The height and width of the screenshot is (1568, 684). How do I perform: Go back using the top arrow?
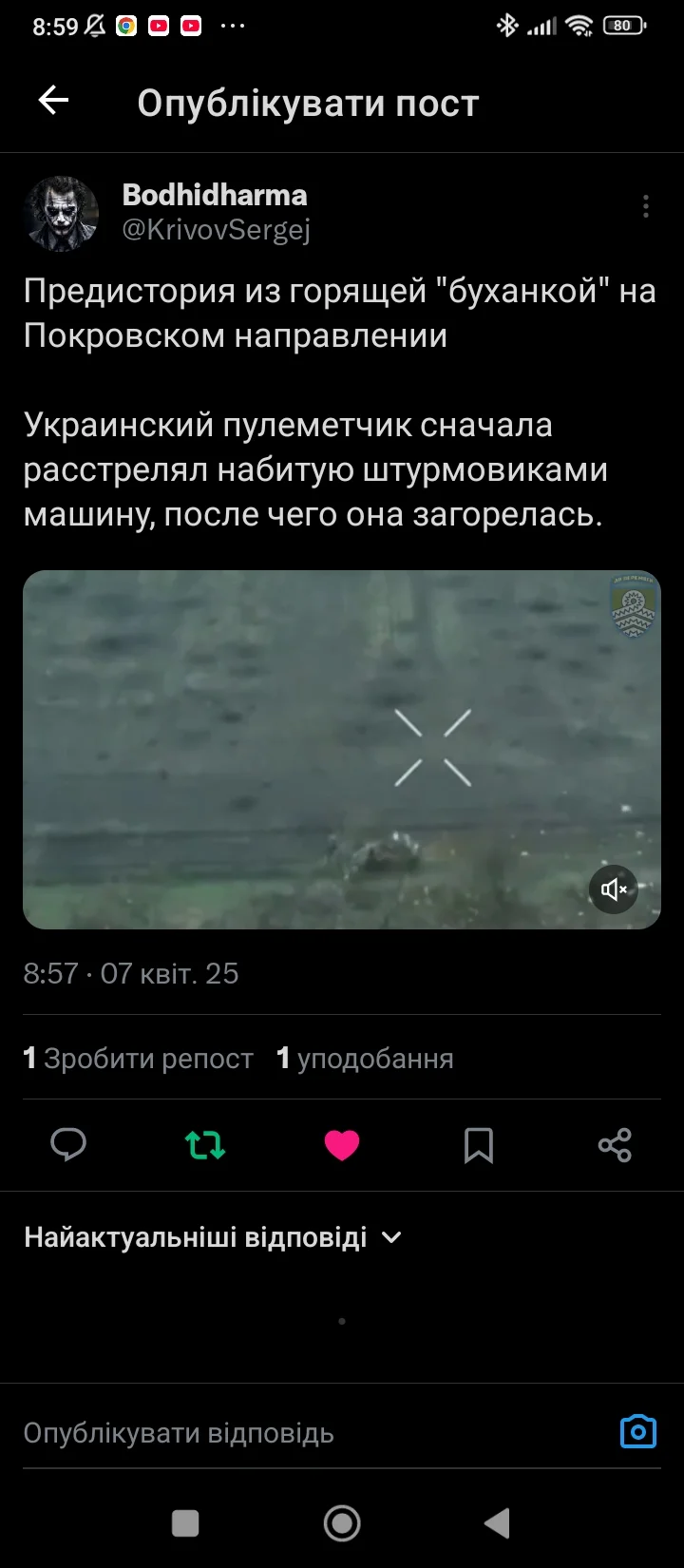(x=53, y=101)
